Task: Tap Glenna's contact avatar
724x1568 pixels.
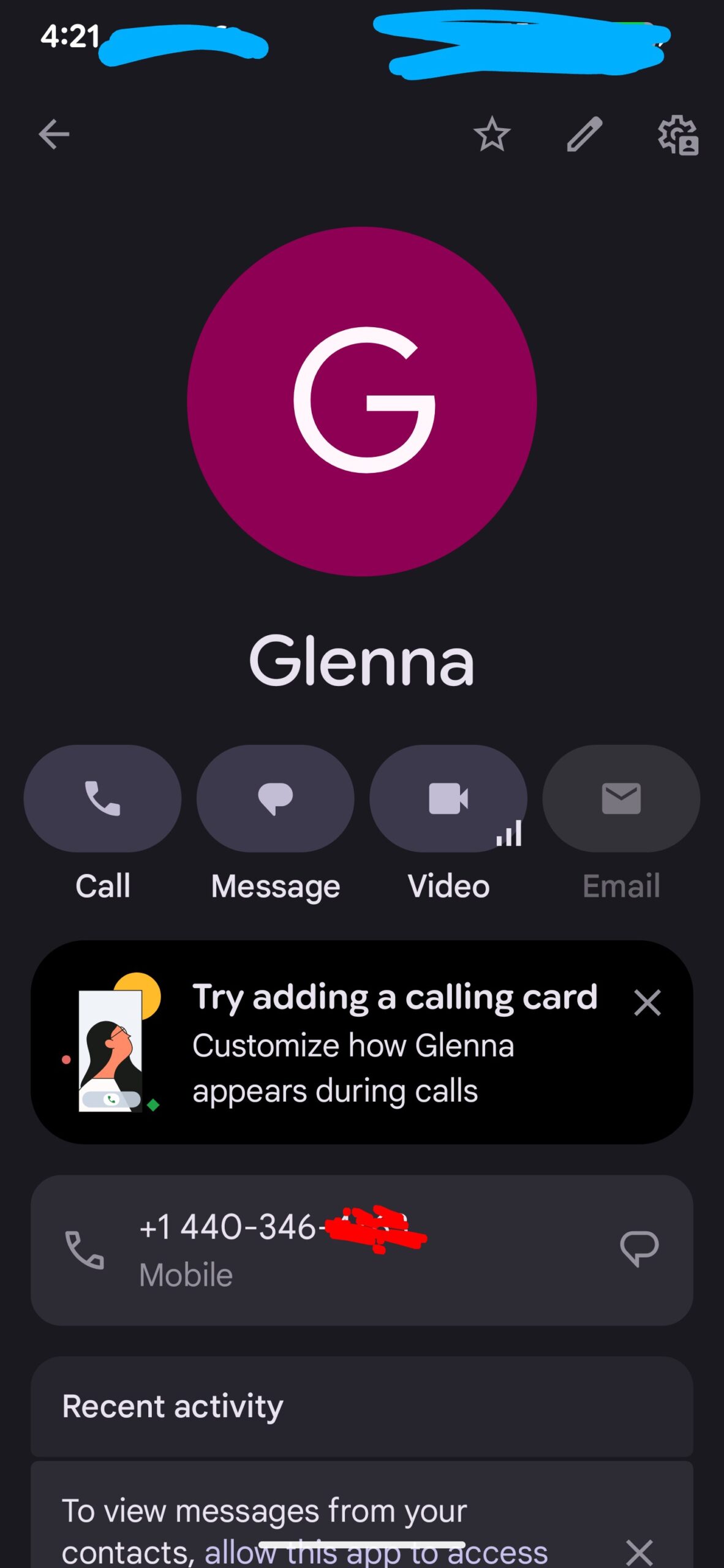Action: [362, 401]
